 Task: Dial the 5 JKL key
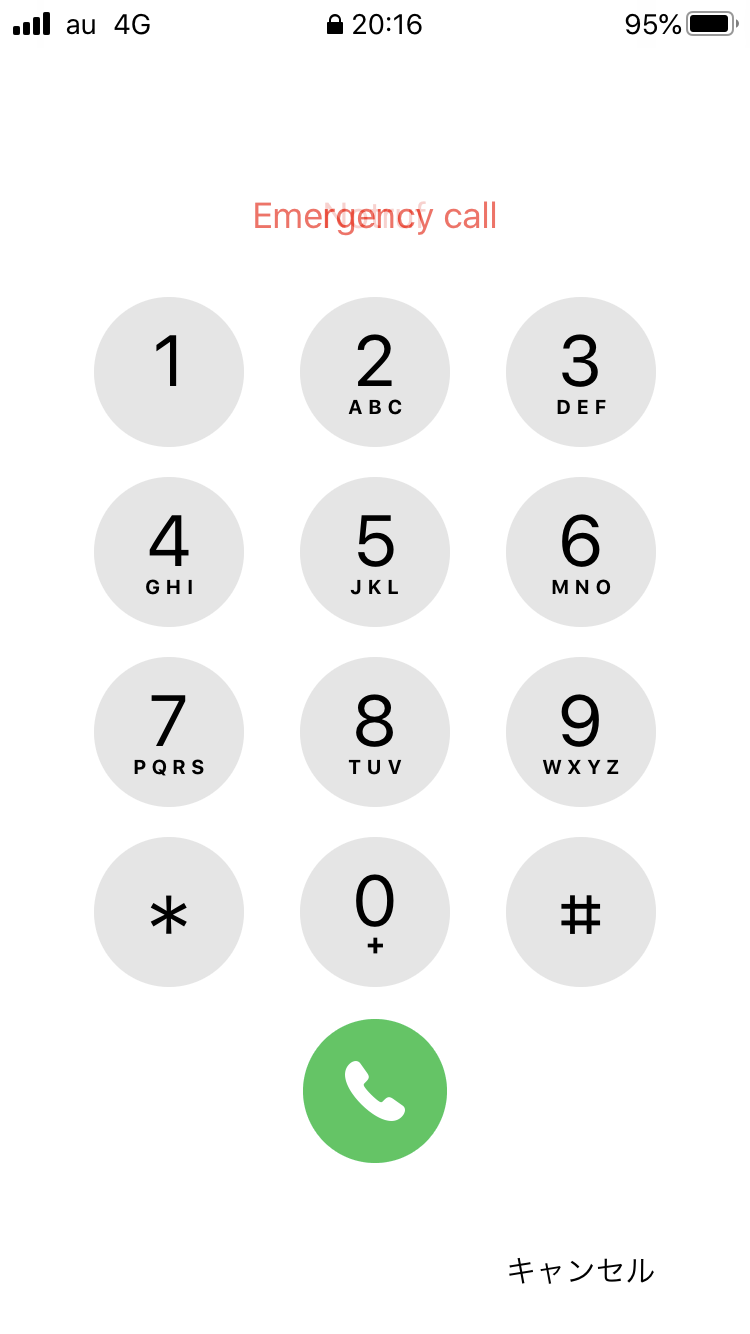tap(375, 552)
